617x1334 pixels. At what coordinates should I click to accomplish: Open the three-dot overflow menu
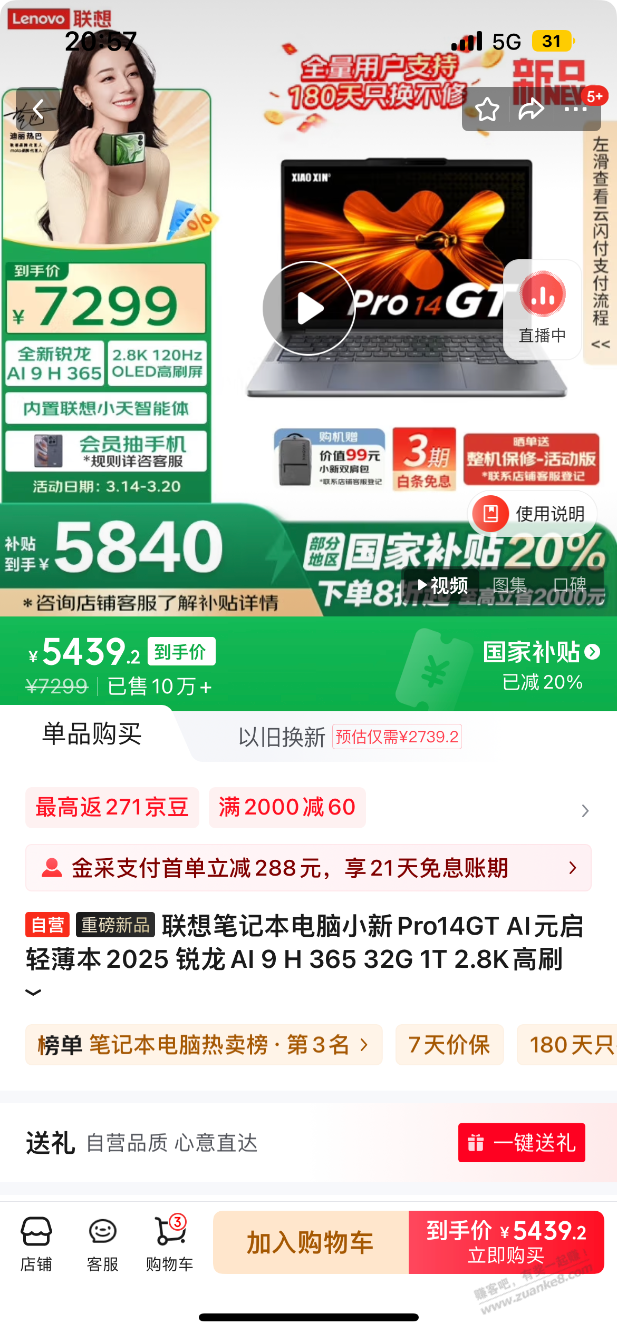point(575,110)
